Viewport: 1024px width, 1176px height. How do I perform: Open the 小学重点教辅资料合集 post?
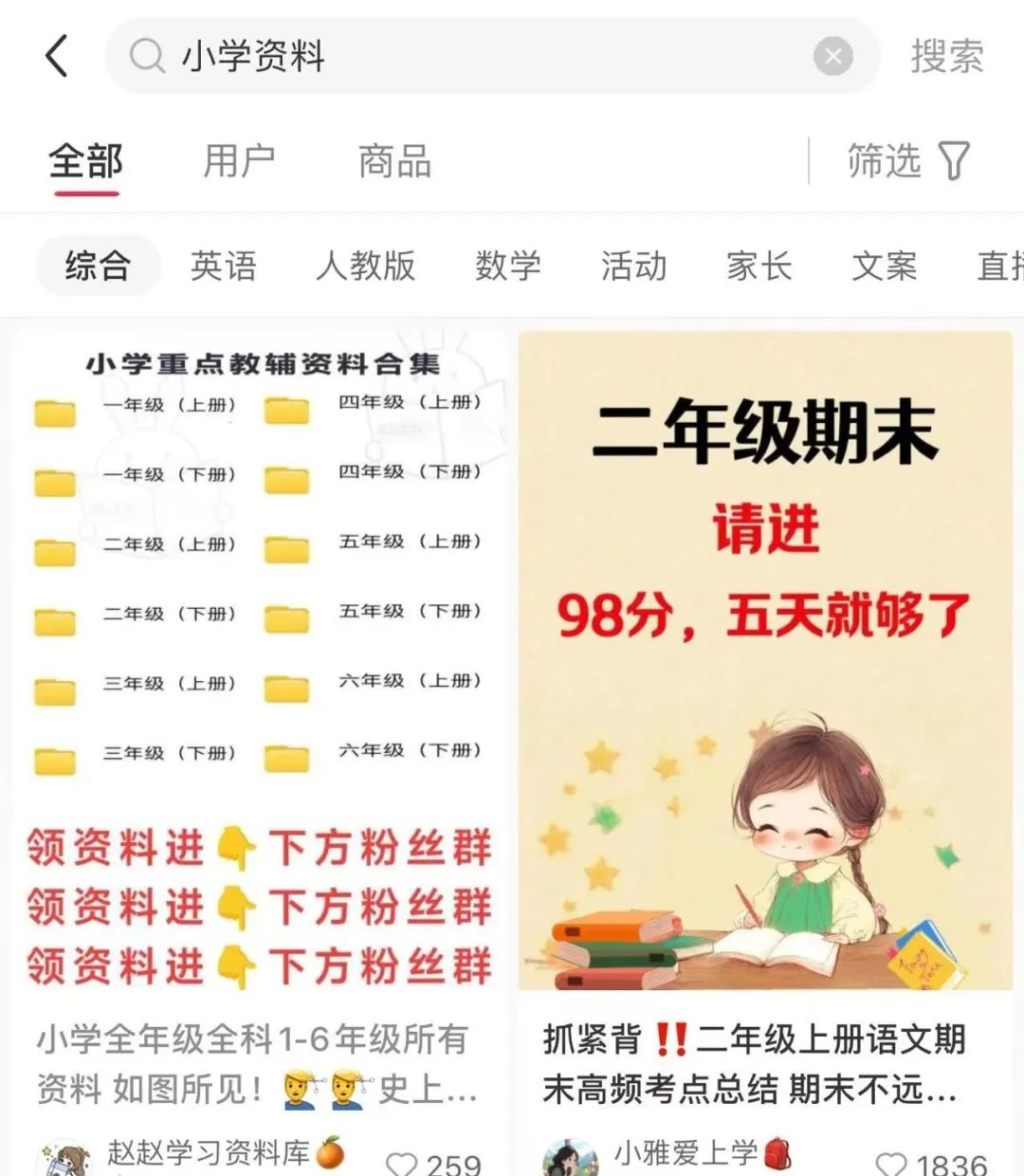pyautogui.click(x=258, y=664)
